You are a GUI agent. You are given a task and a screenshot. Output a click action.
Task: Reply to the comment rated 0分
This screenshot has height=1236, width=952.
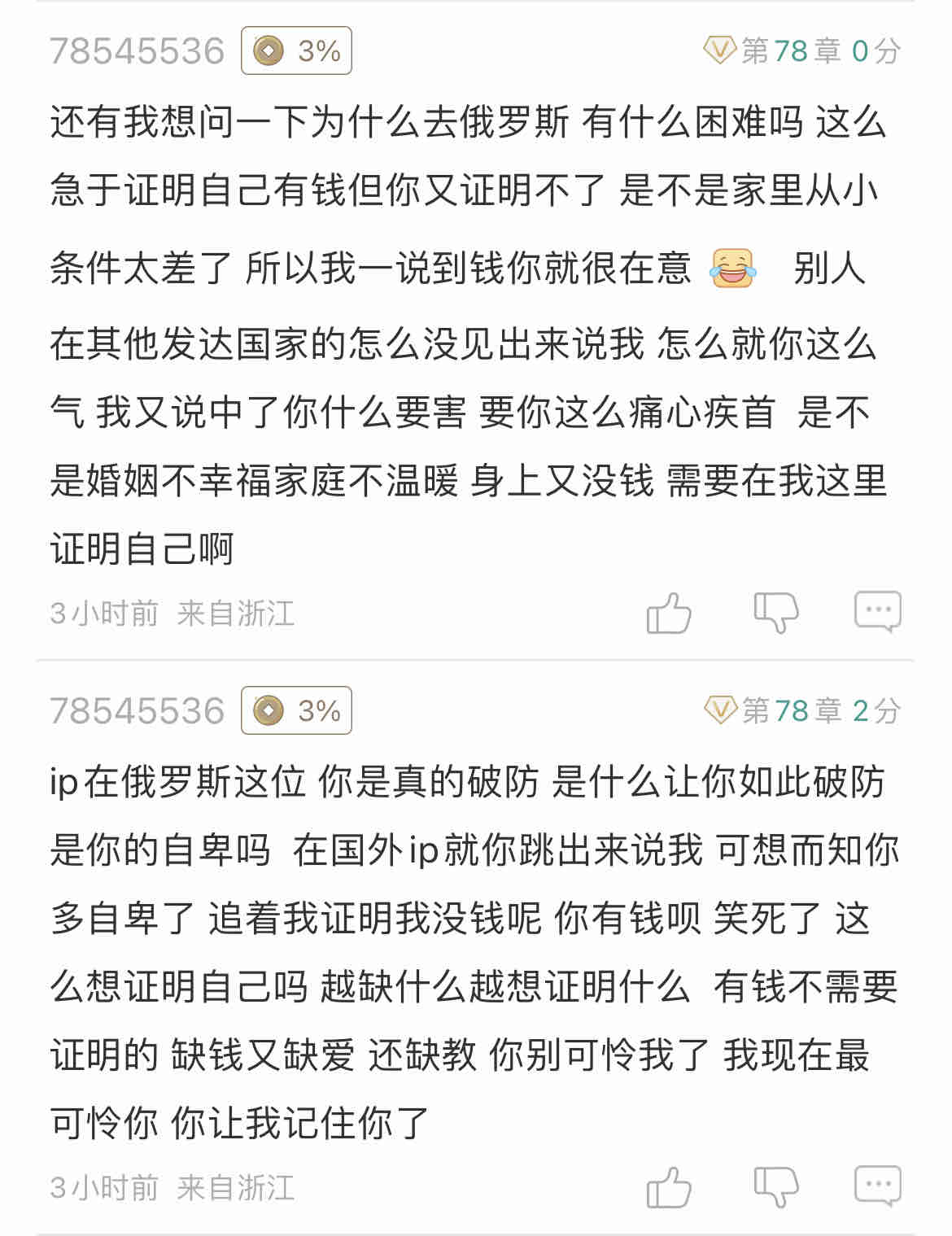click(x=877, y=611)
